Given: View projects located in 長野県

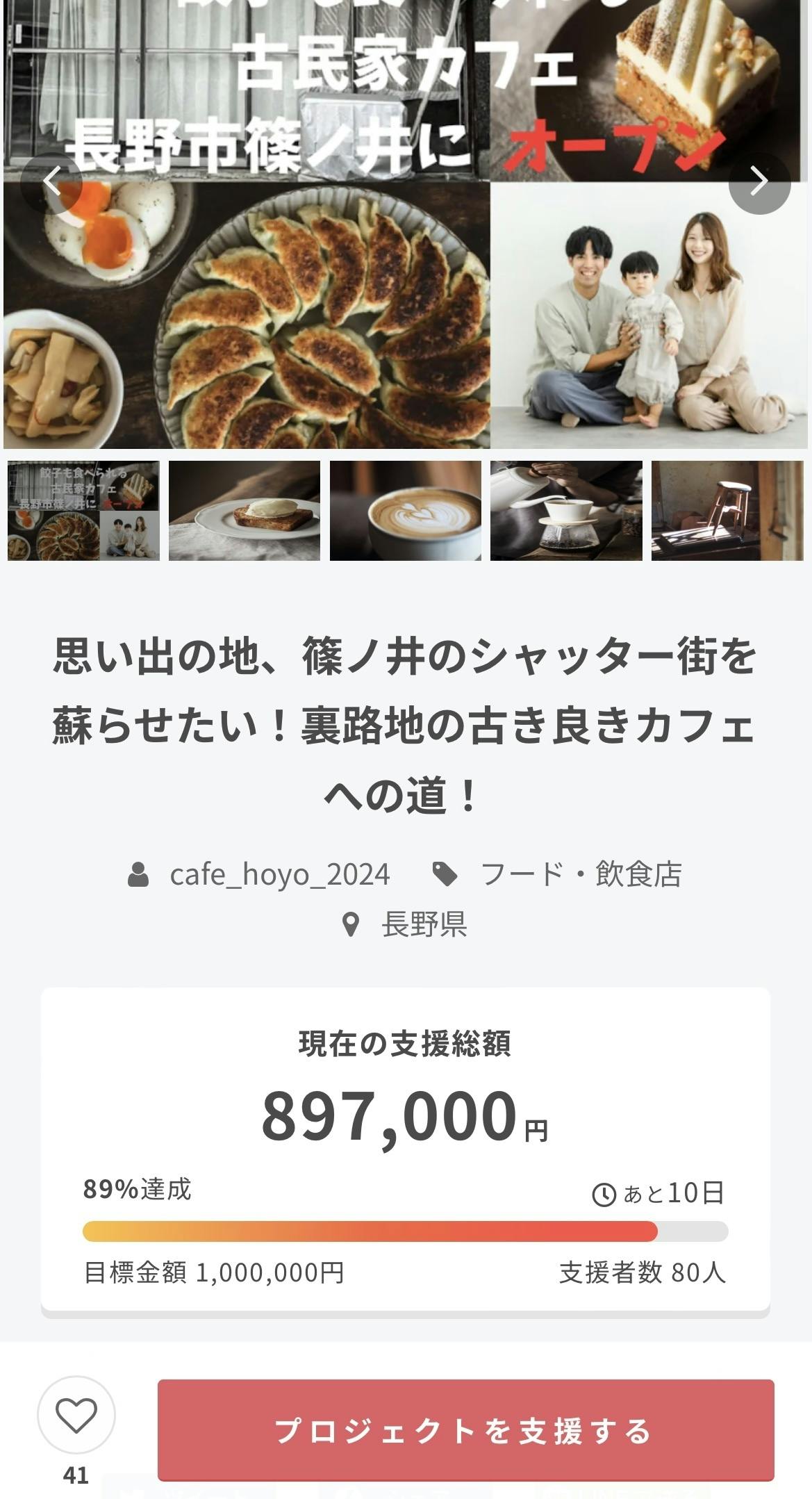Looking at the screenshot, I should pyautogui.click(x=424, y=924).
